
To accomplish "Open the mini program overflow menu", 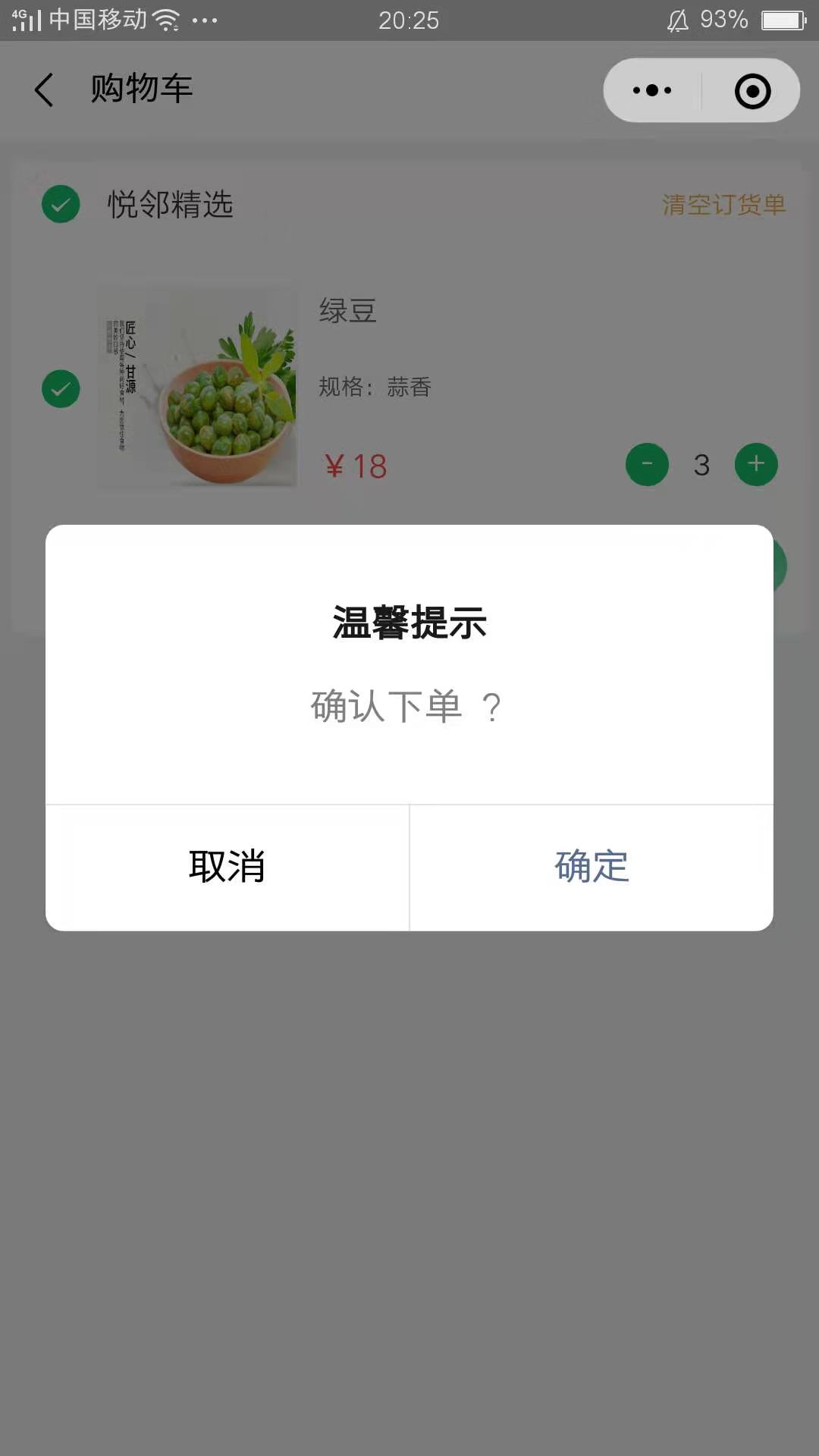I will pyautogui.click(x=652, y=91).
